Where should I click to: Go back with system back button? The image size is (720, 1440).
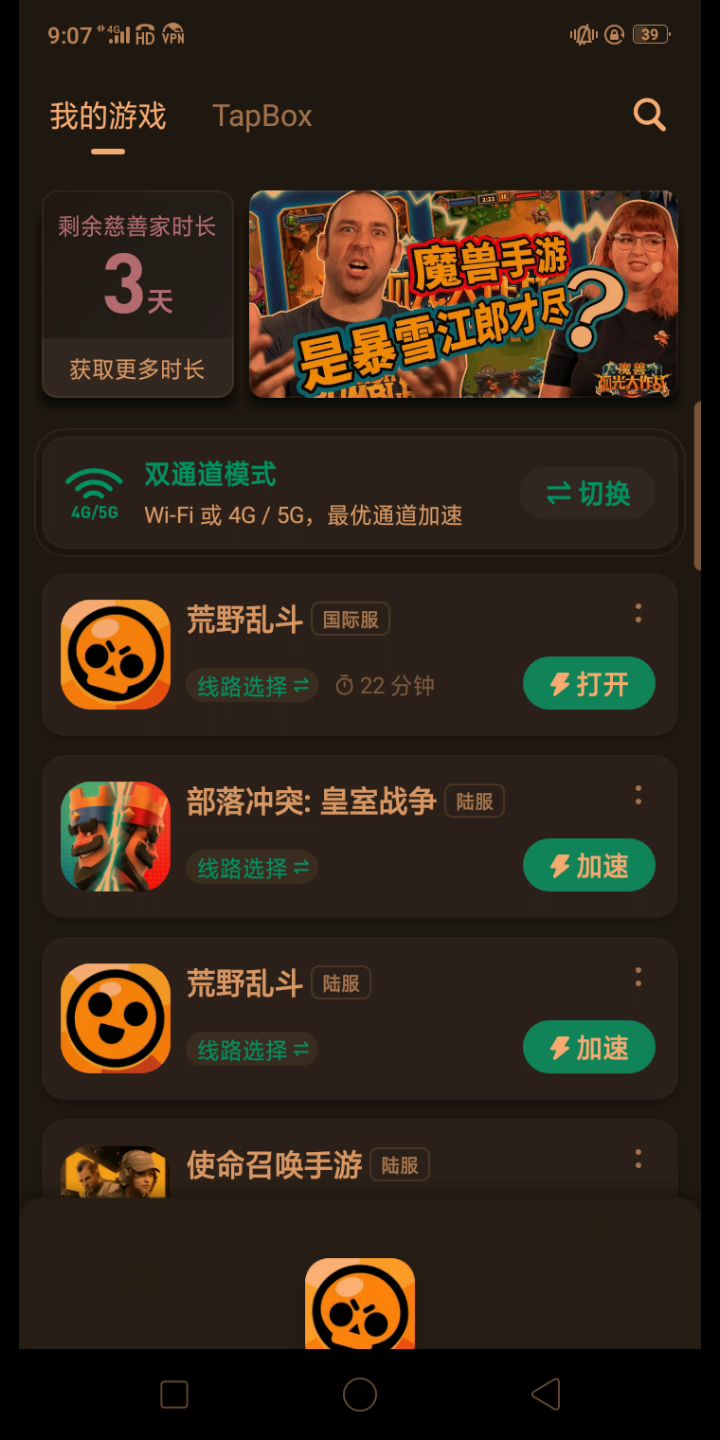click(x=545, y=1394)
